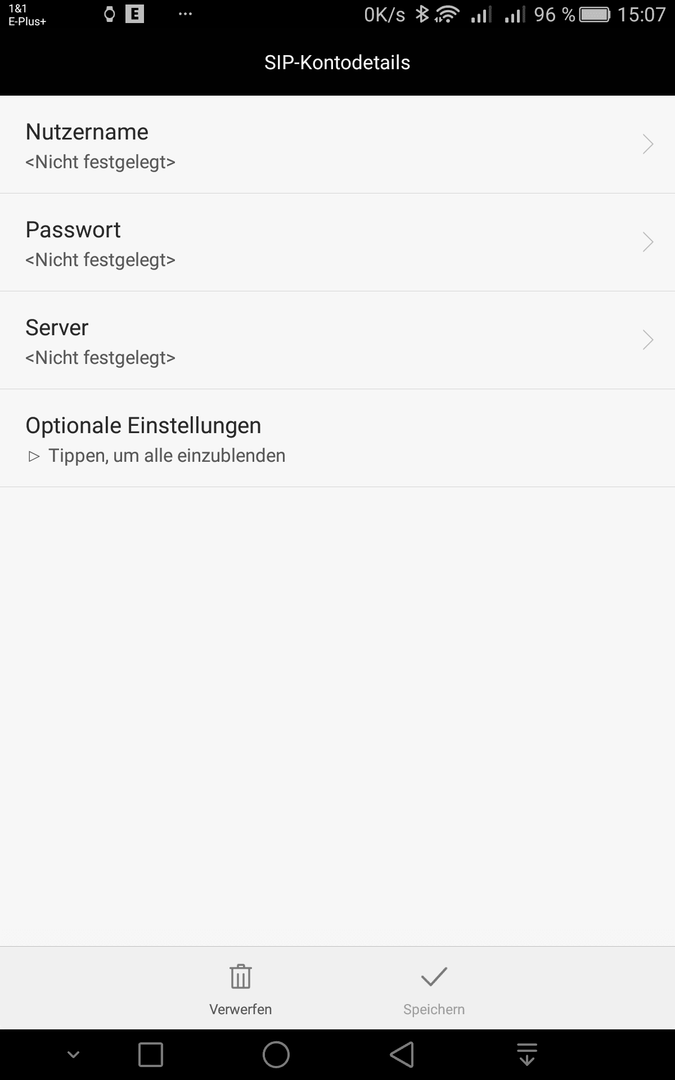Open the Server setting row

(x=338, y=340)
